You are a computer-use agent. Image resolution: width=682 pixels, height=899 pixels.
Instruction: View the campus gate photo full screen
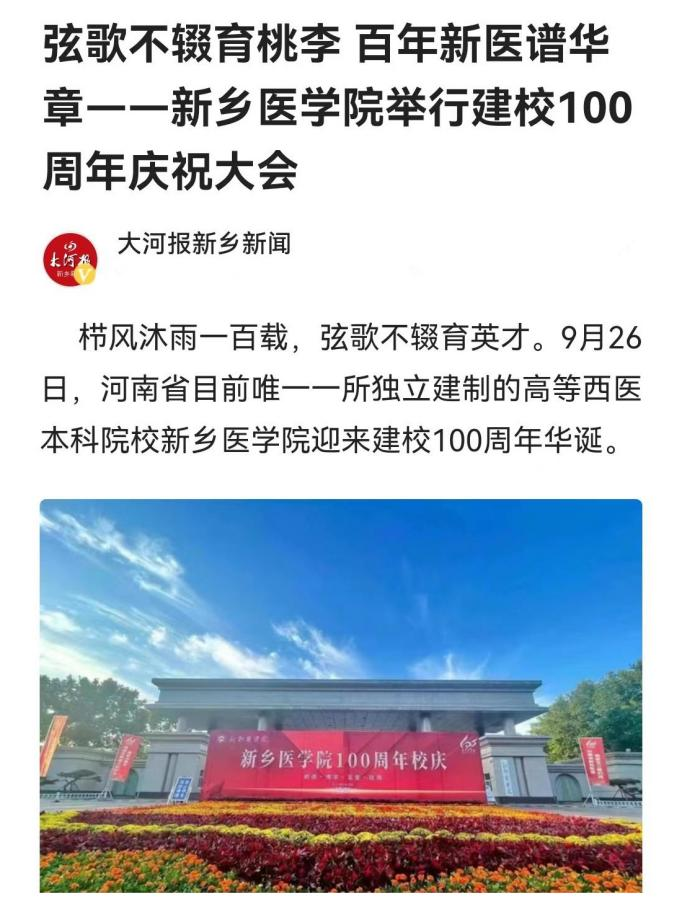[341, 695]
